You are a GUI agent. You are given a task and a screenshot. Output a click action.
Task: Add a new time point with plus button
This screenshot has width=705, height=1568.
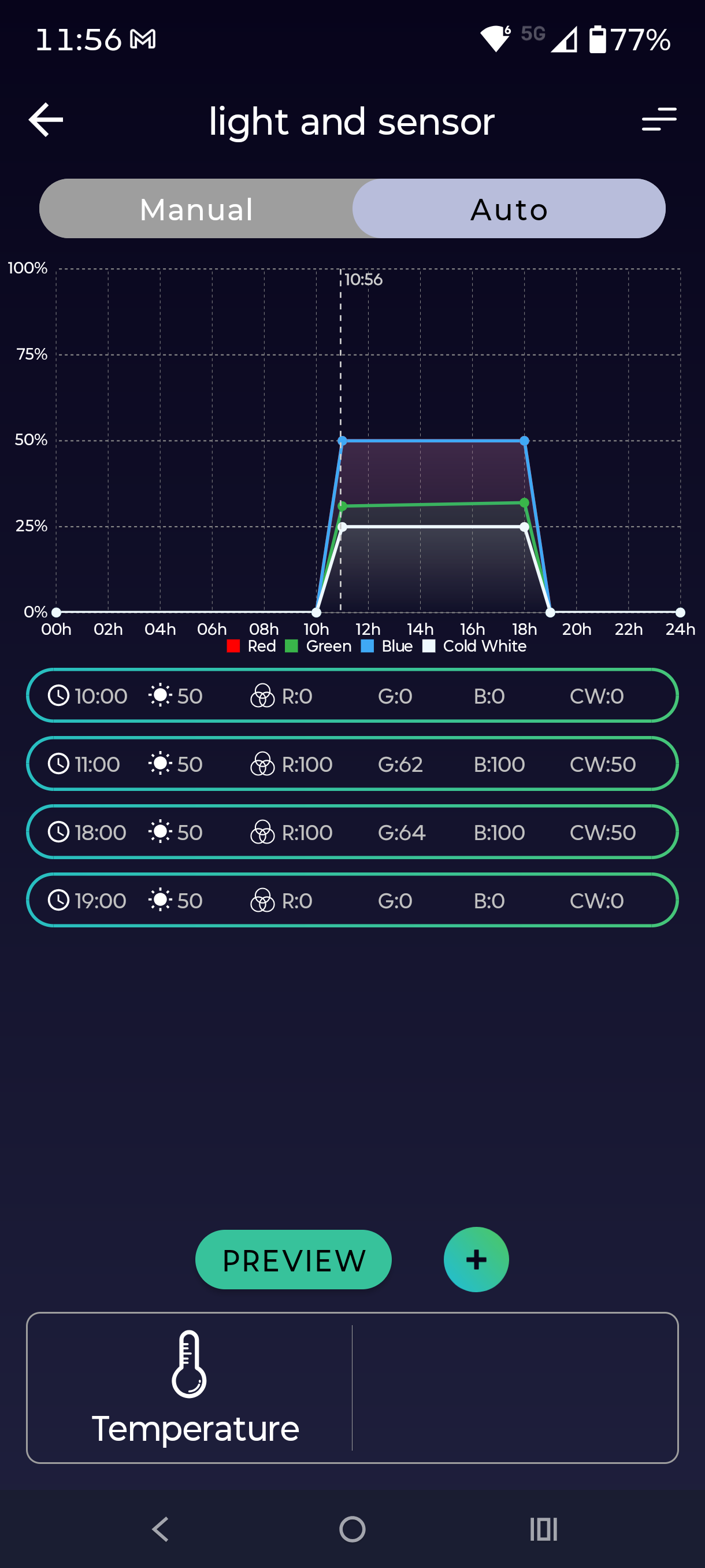(x=476, y=1260)
